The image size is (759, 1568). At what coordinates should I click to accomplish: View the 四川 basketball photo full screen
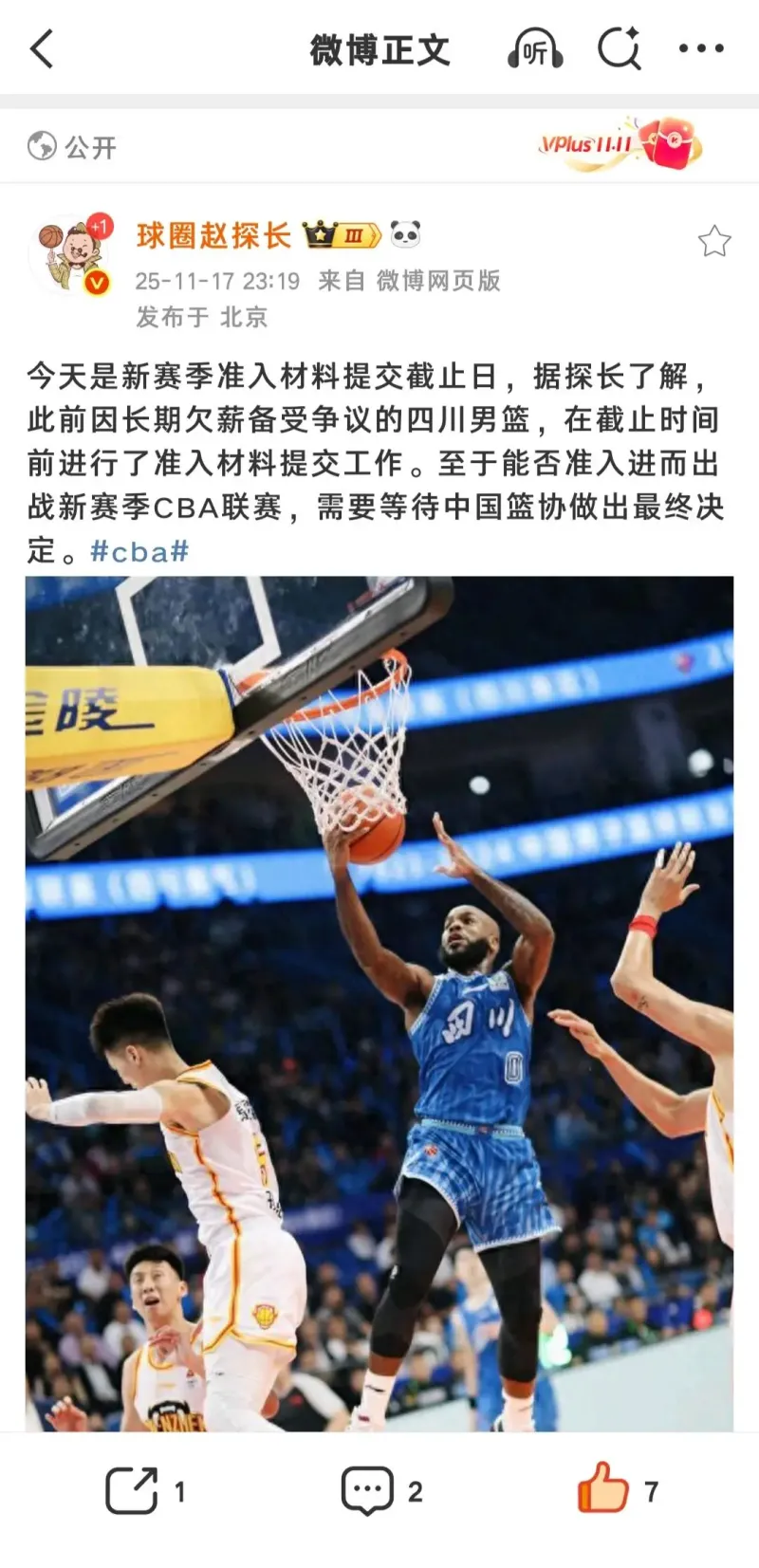tap(379, 1003)
